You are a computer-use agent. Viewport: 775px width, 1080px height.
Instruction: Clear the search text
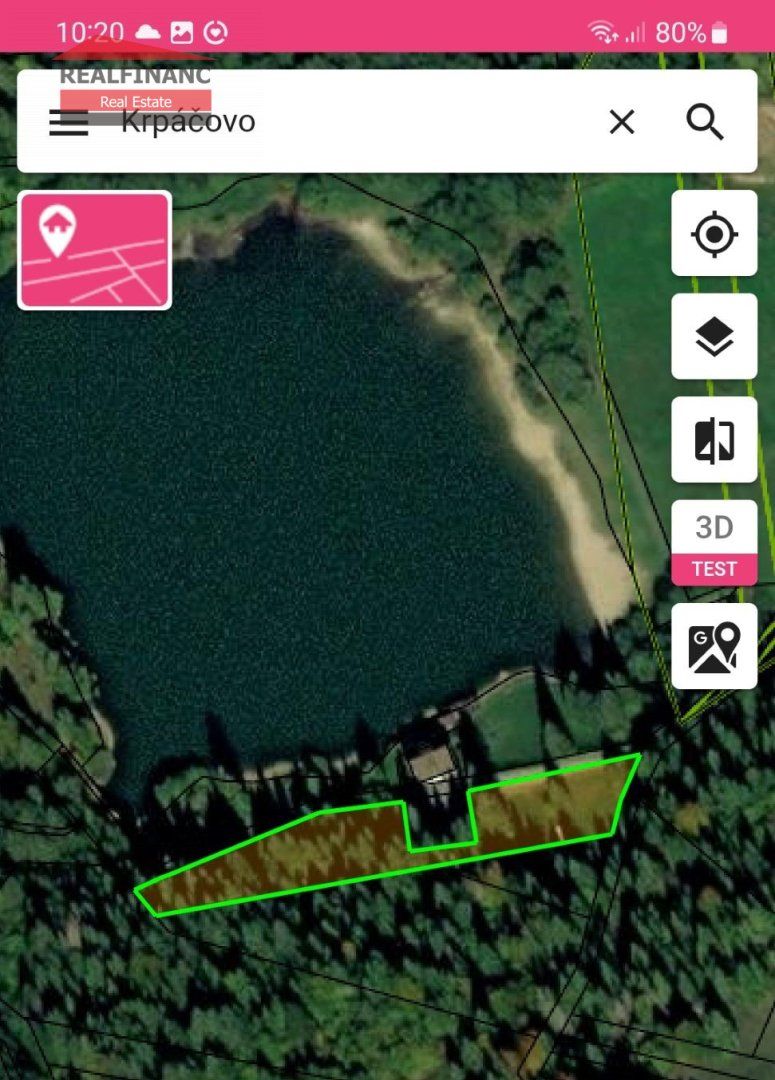click(622, 122)
